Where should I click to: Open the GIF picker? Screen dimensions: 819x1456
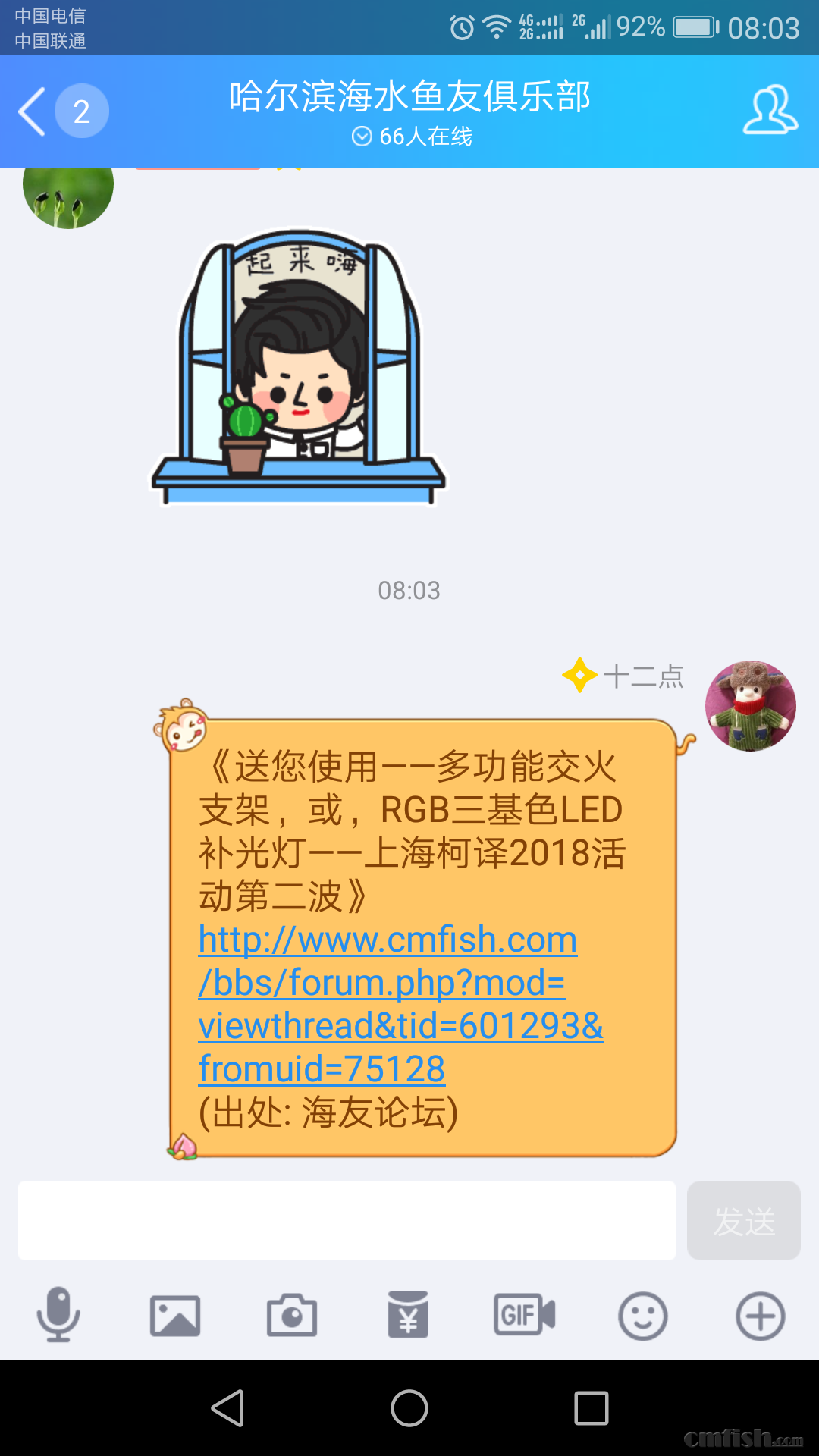[524, 1316]
